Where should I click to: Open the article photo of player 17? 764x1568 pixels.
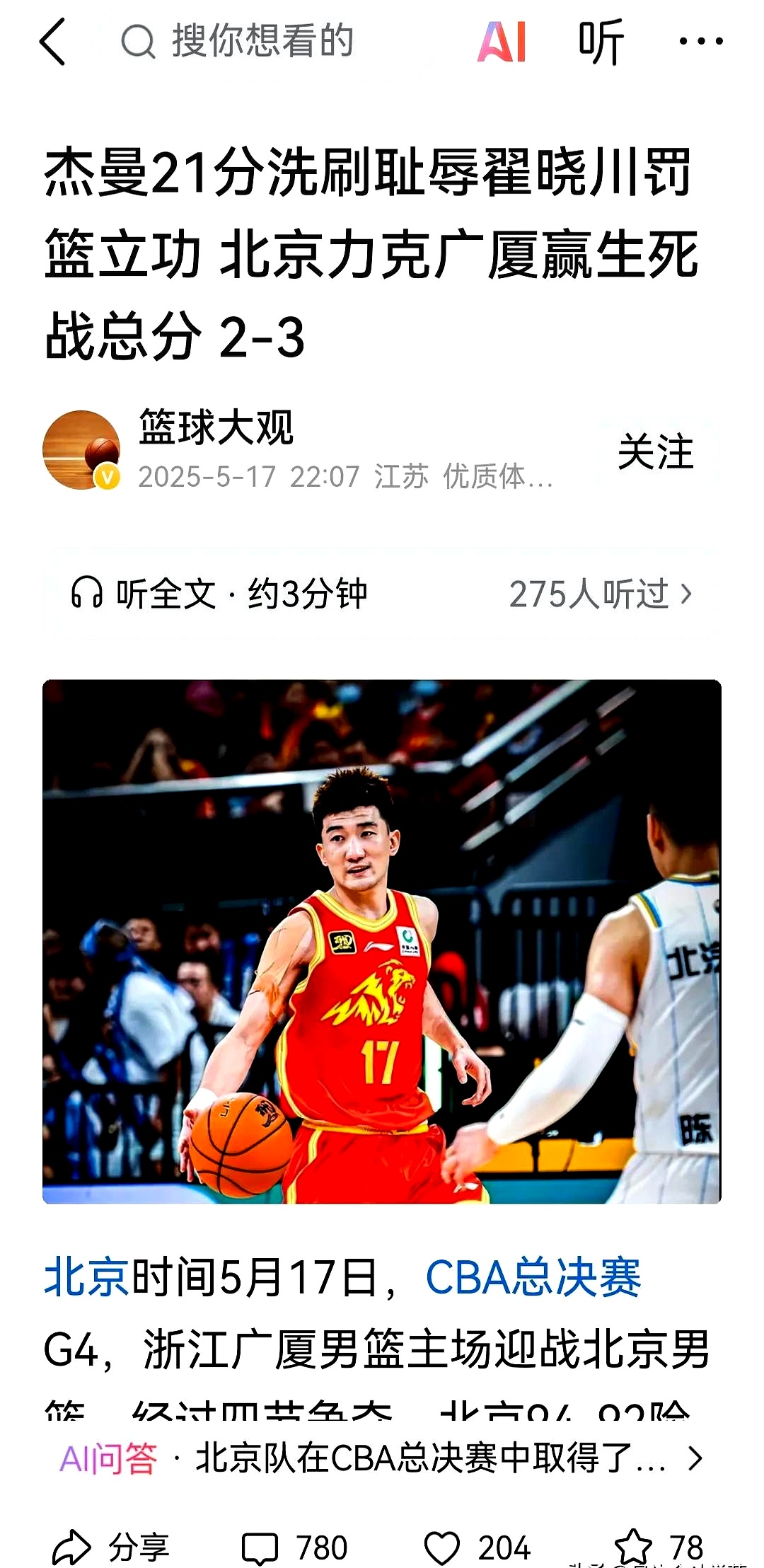pos(382,941)
